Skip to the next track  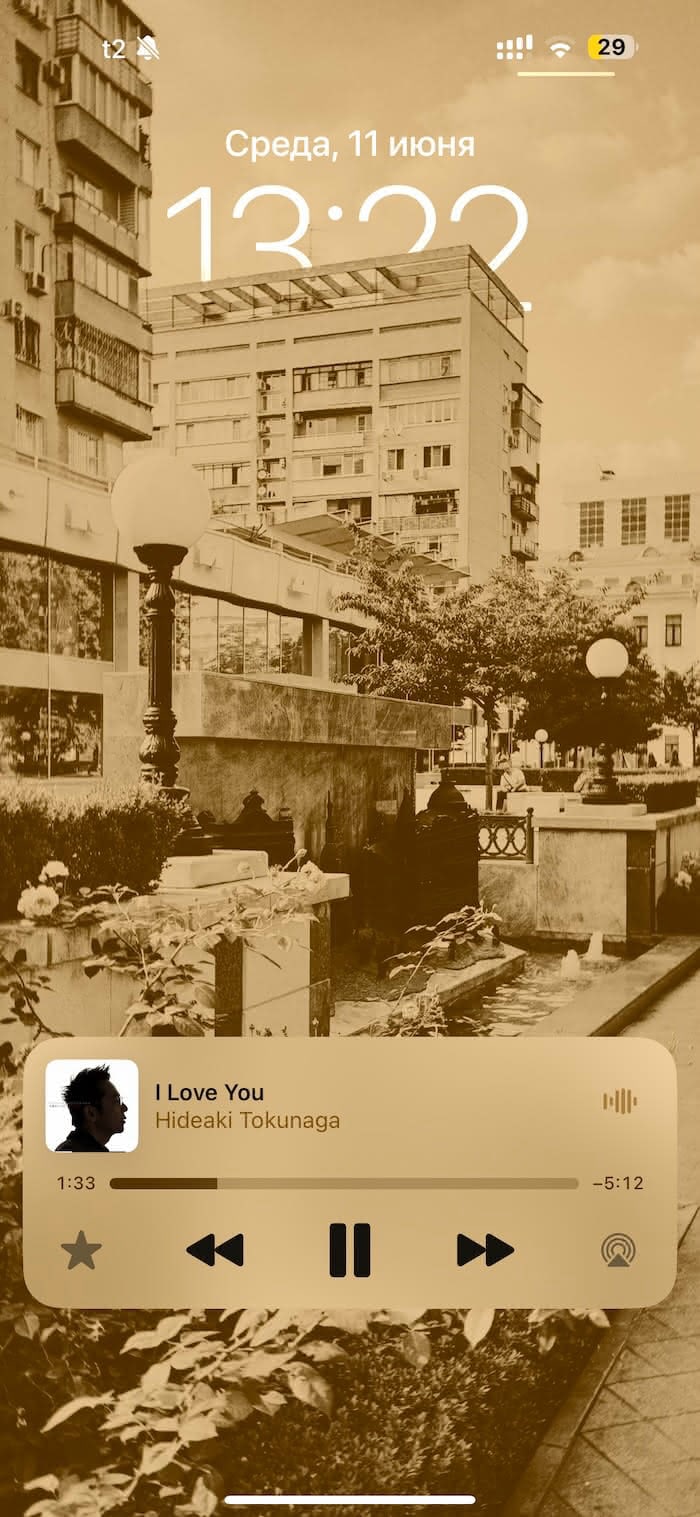(485, 1250)
